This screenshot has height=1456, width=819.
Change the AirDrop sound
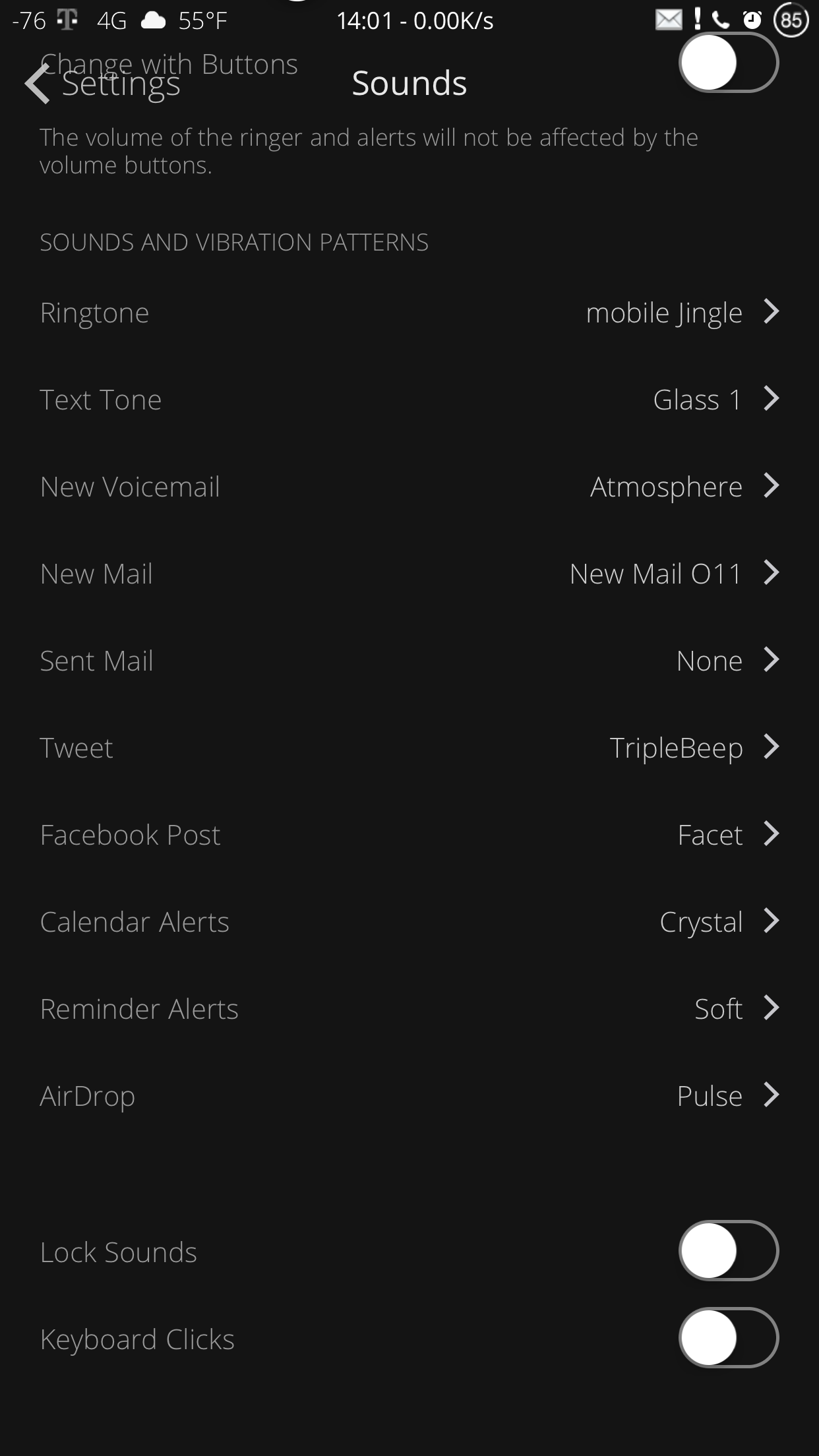409,1095
